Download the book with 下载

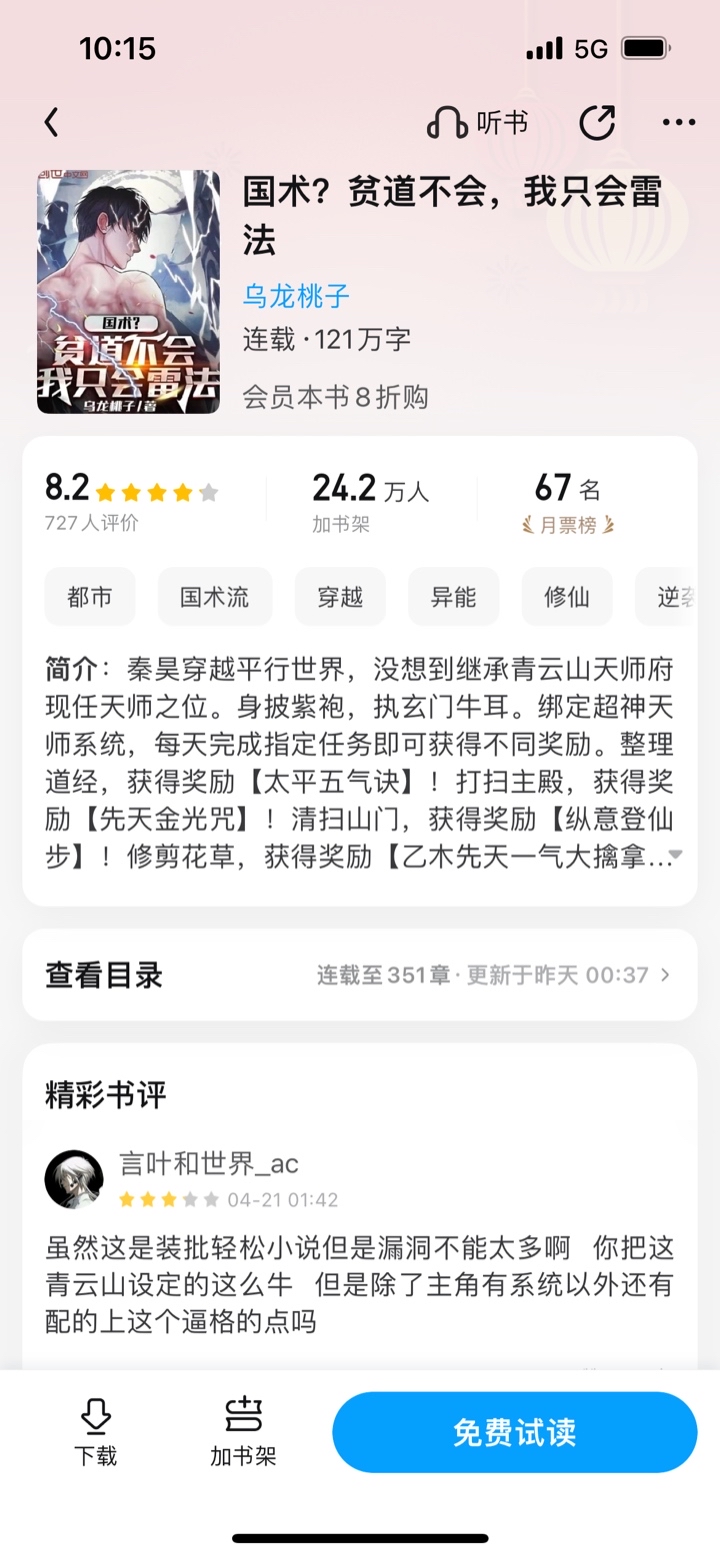pyautogui.click(x=95, y=1432)
